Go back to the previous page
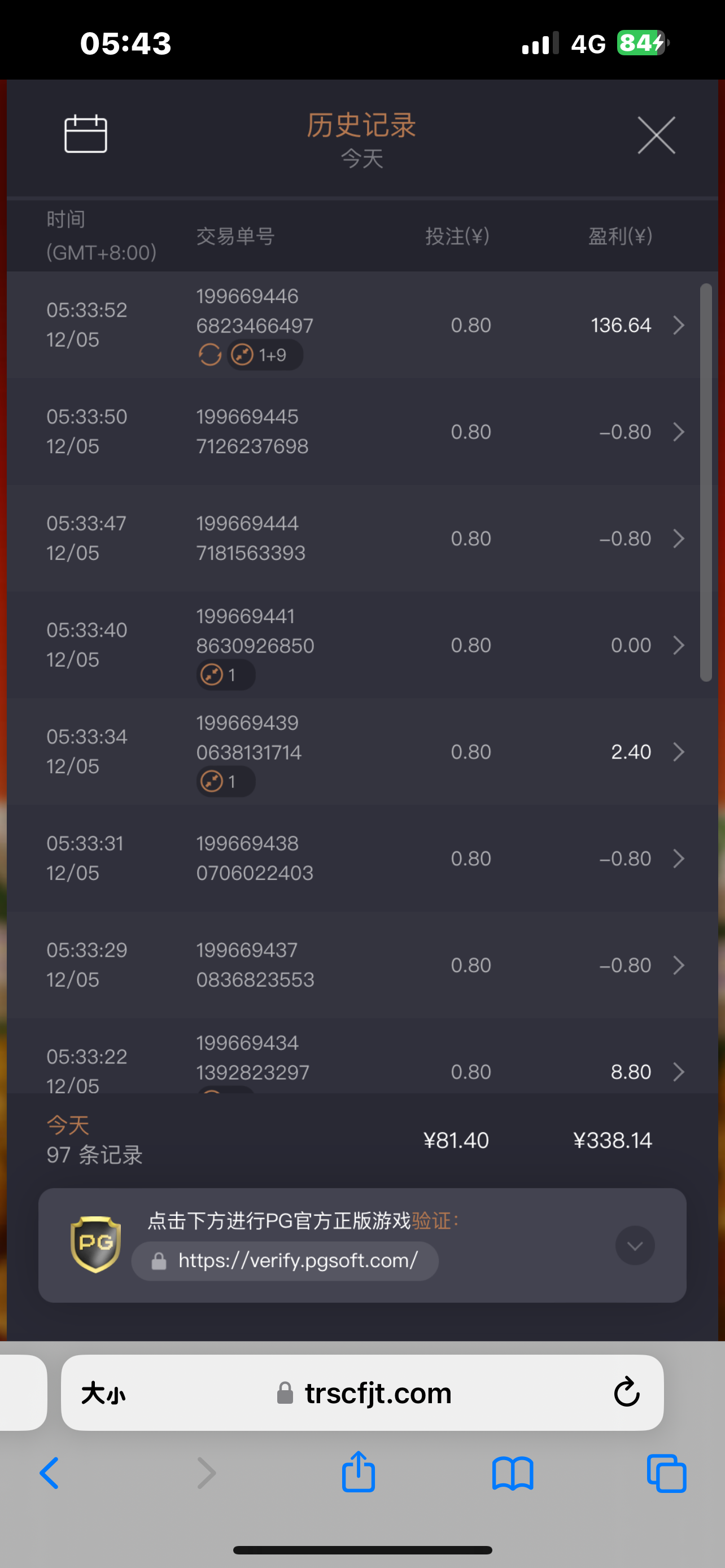The width and height of the screenshot is (725, 1568). click(x=49, y=1473)
